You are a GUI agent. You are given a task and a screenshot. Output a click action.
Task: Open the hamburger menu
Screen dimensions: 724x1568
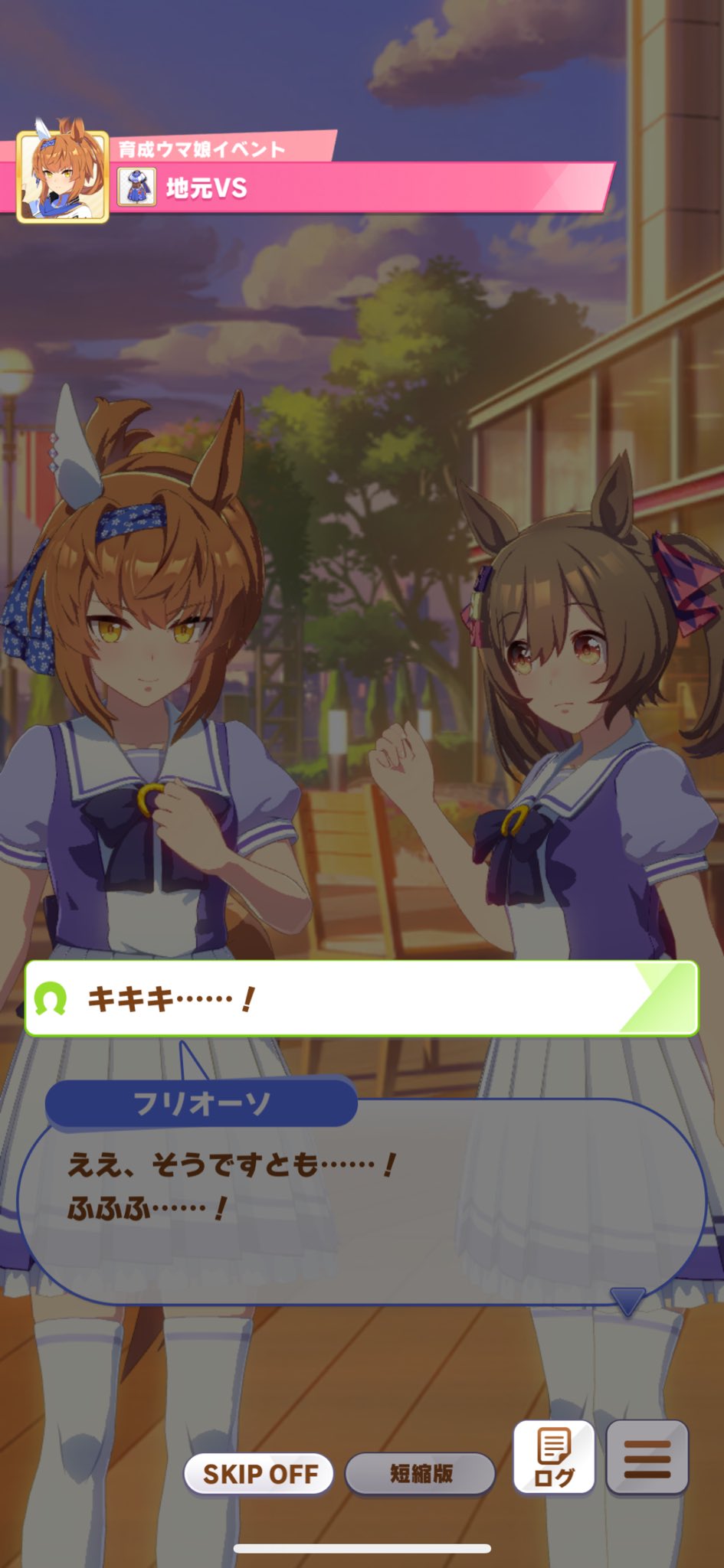pos(647,1457)
